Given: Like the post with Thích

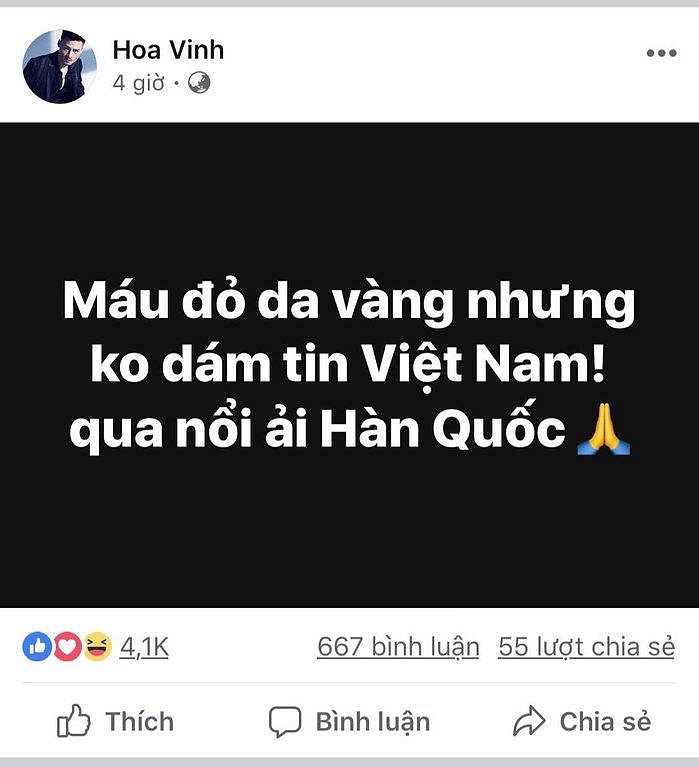Looking at the screenshot, I should (x=116, y=721).
